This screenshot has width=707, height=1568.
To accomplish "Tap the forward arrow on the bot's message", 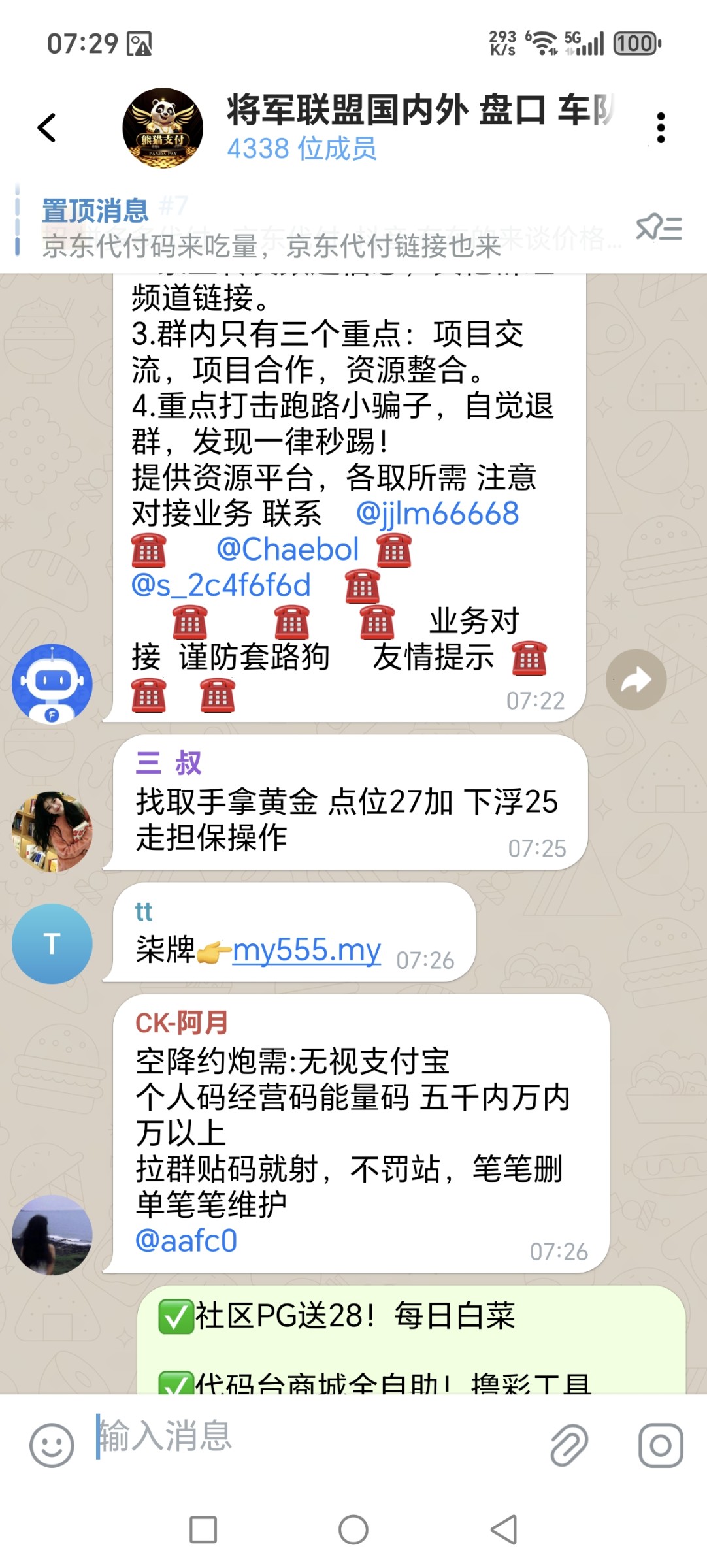I will point(637,679).
